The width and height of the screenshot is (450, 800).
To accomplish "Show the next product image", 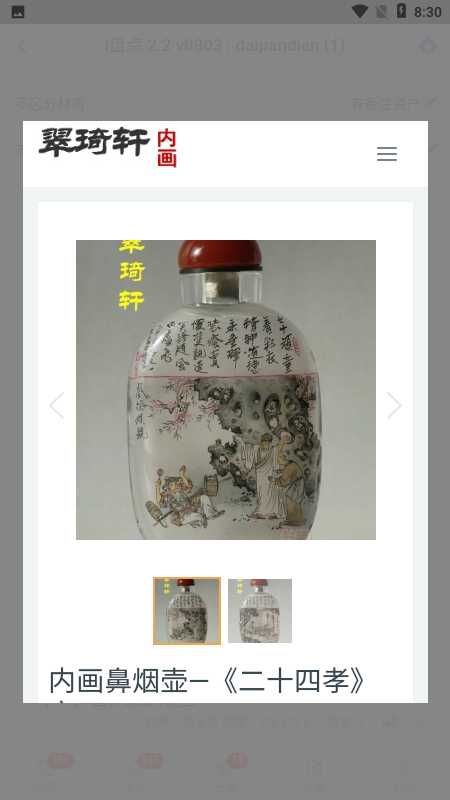I will 394,406.
